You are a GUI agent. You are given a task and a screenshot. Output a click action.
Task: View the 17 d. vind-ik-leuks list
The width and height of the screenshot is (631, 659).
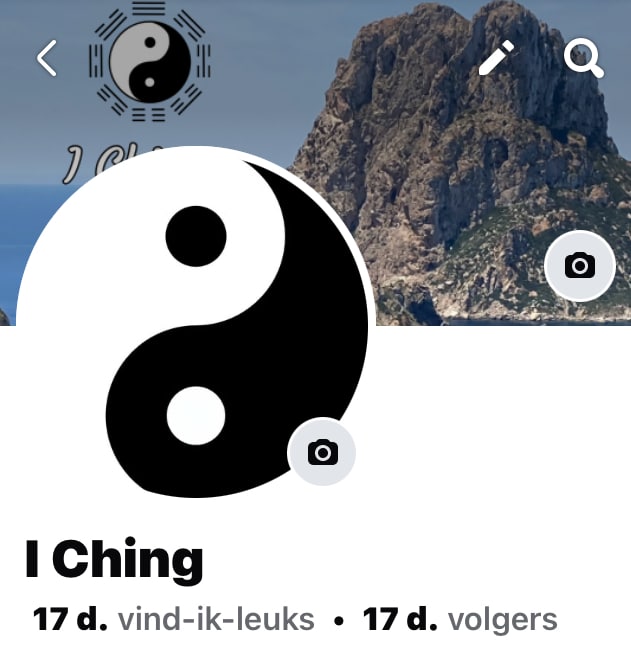point(173,619)
